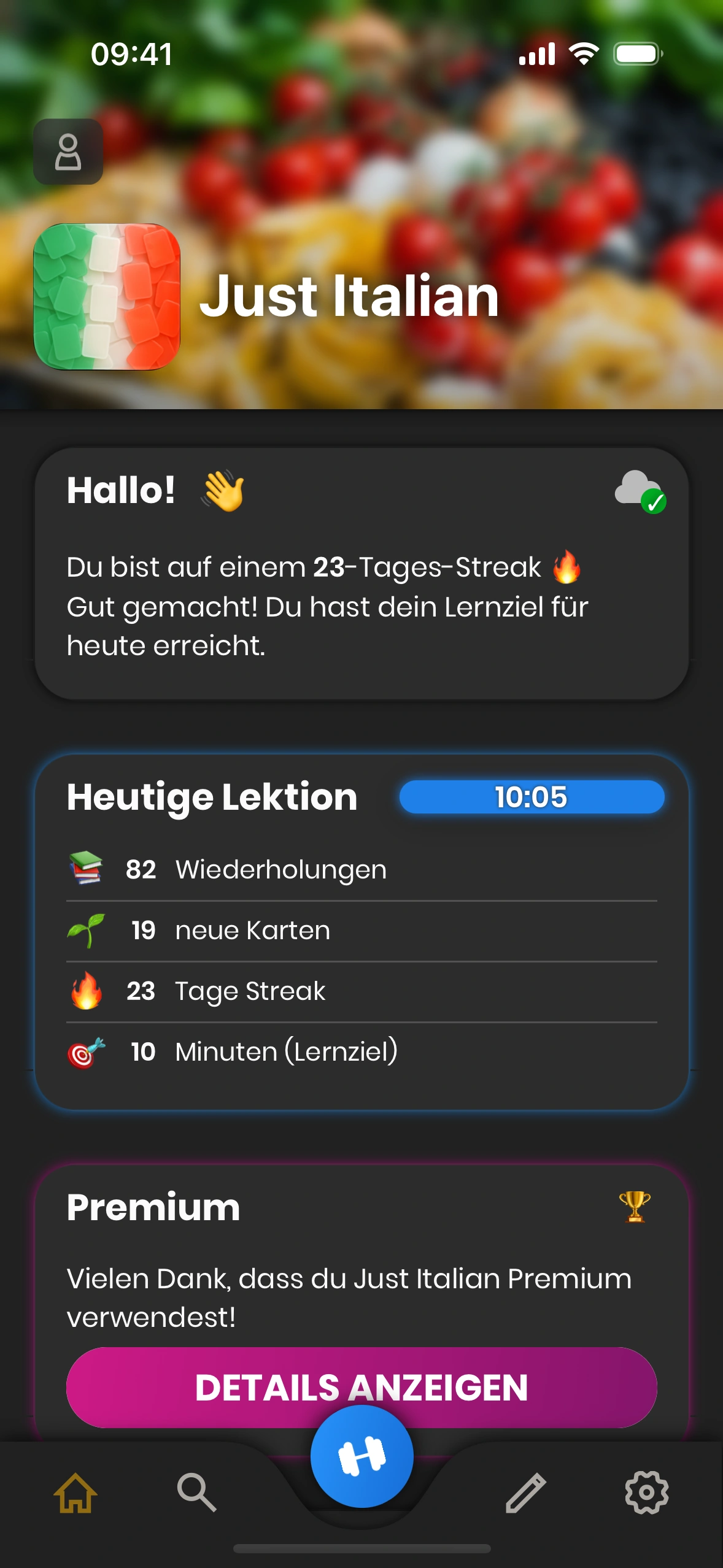
Task: Open the settings gear tab
Action: point(647,1493)
